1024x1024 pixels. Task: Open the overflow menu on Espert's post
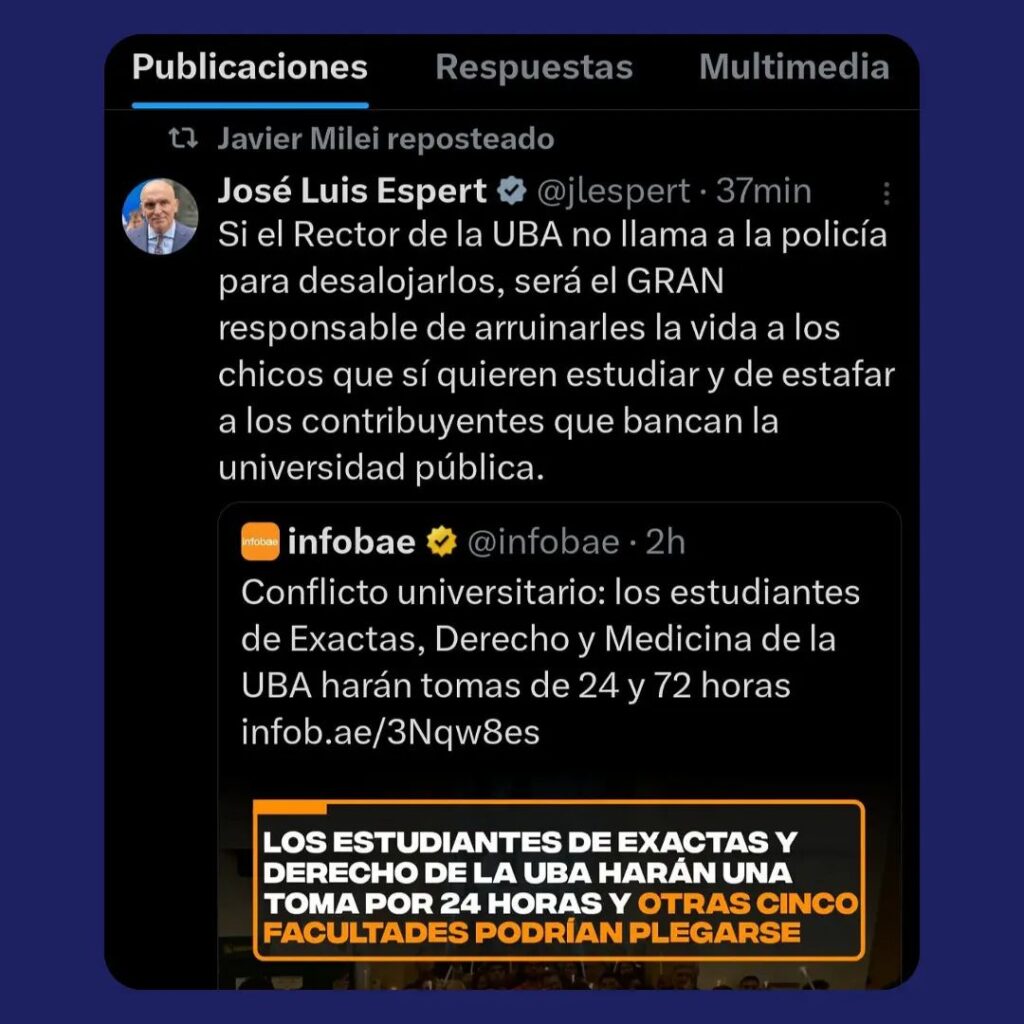(x=886, y=193)
